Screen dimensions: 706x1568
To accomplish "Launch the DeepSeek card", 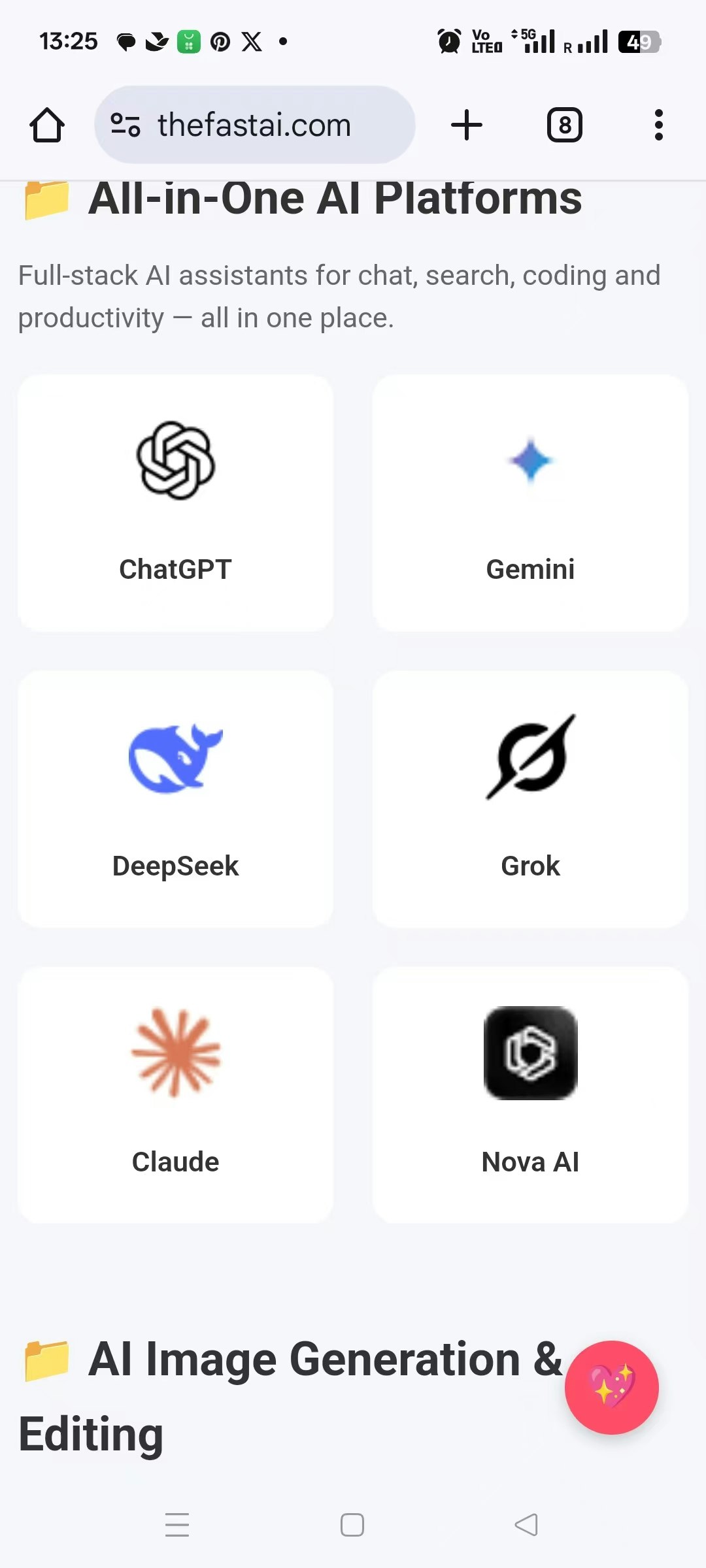I will click(x=175, y=798).
